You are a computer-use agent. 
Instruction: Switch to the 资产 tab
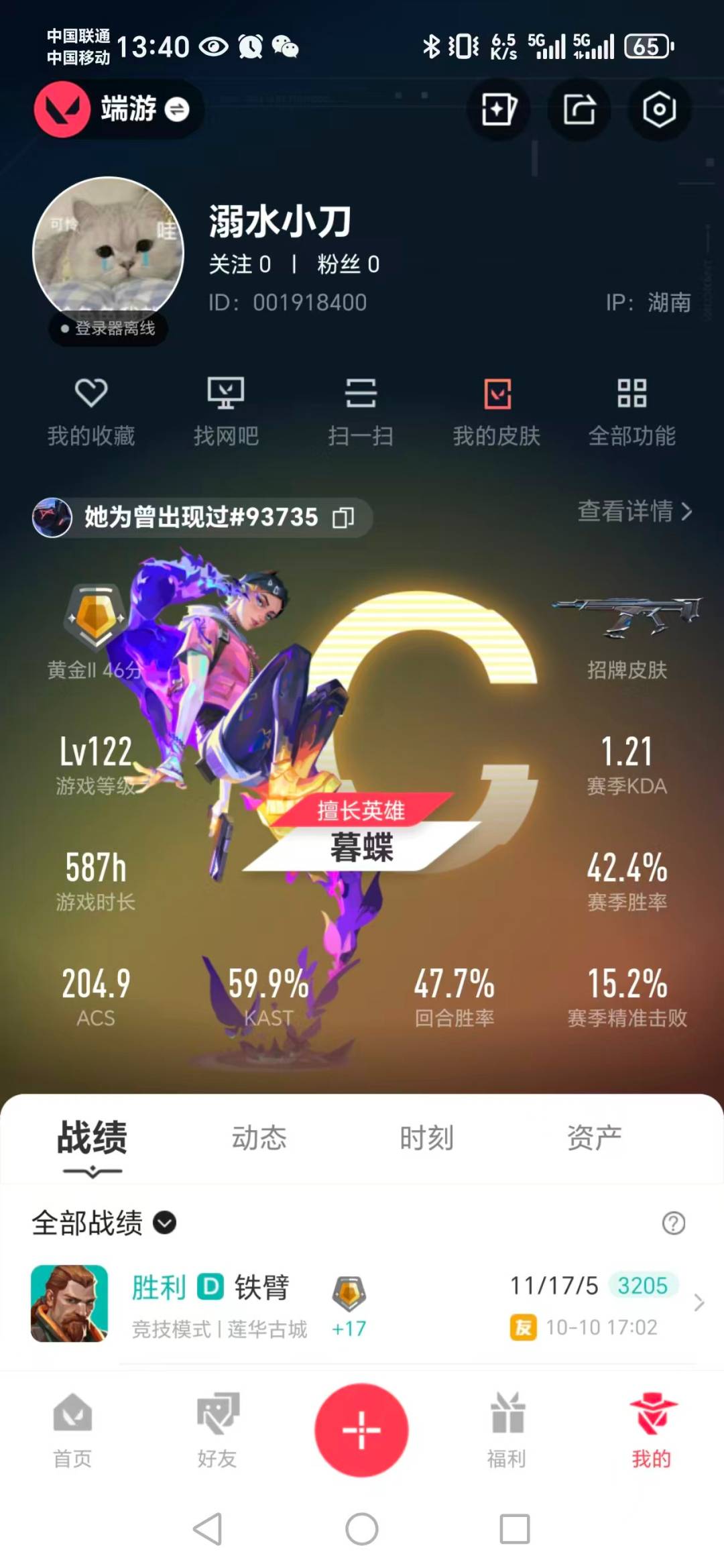(594, 1138)
